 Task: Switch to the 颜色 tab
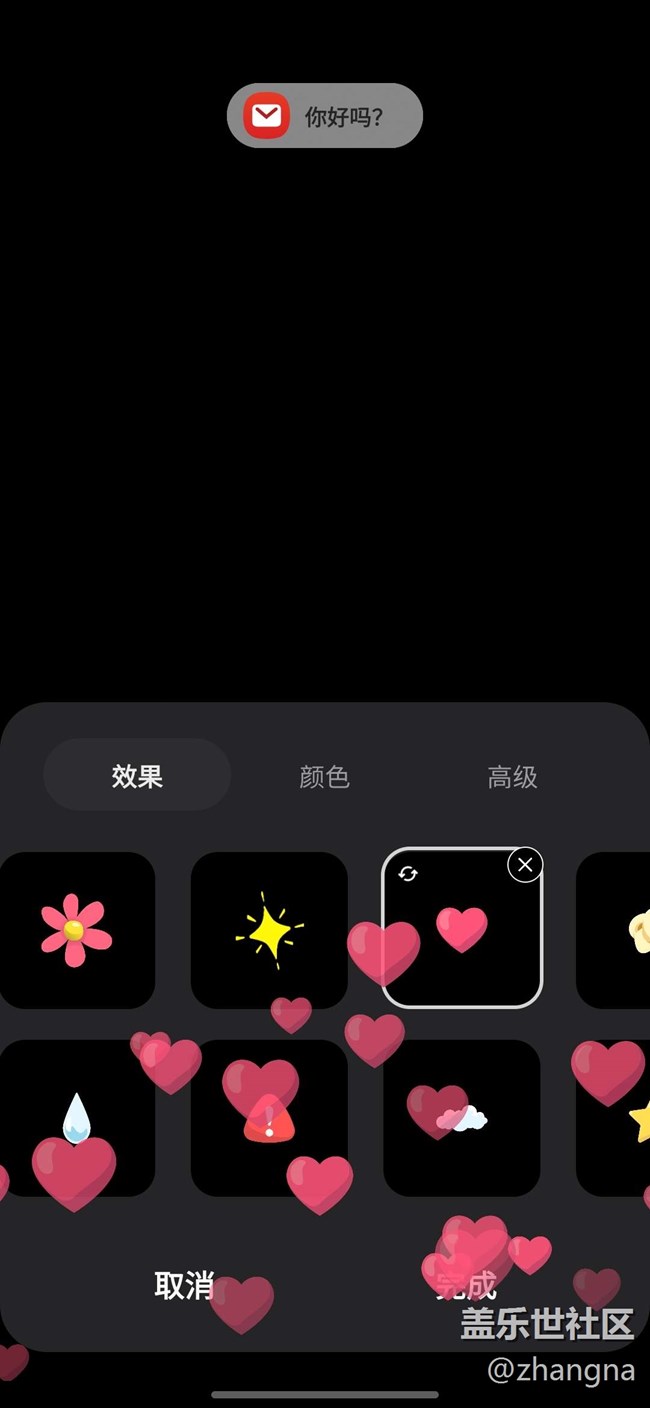click(324, 776)
